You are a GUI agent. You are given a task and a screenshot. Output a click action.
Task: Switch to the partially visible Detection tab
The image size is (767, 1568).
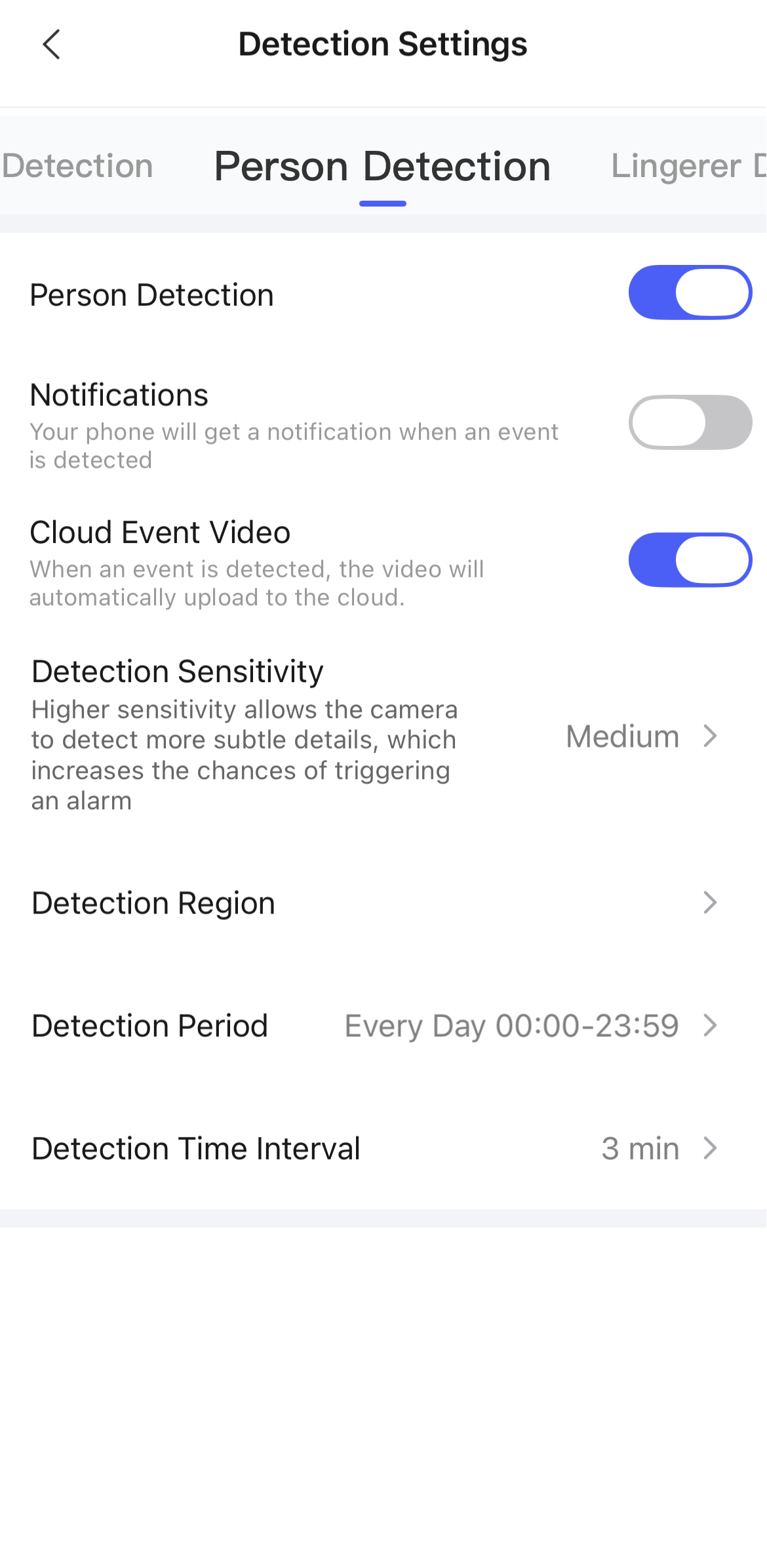pos(77,166)
